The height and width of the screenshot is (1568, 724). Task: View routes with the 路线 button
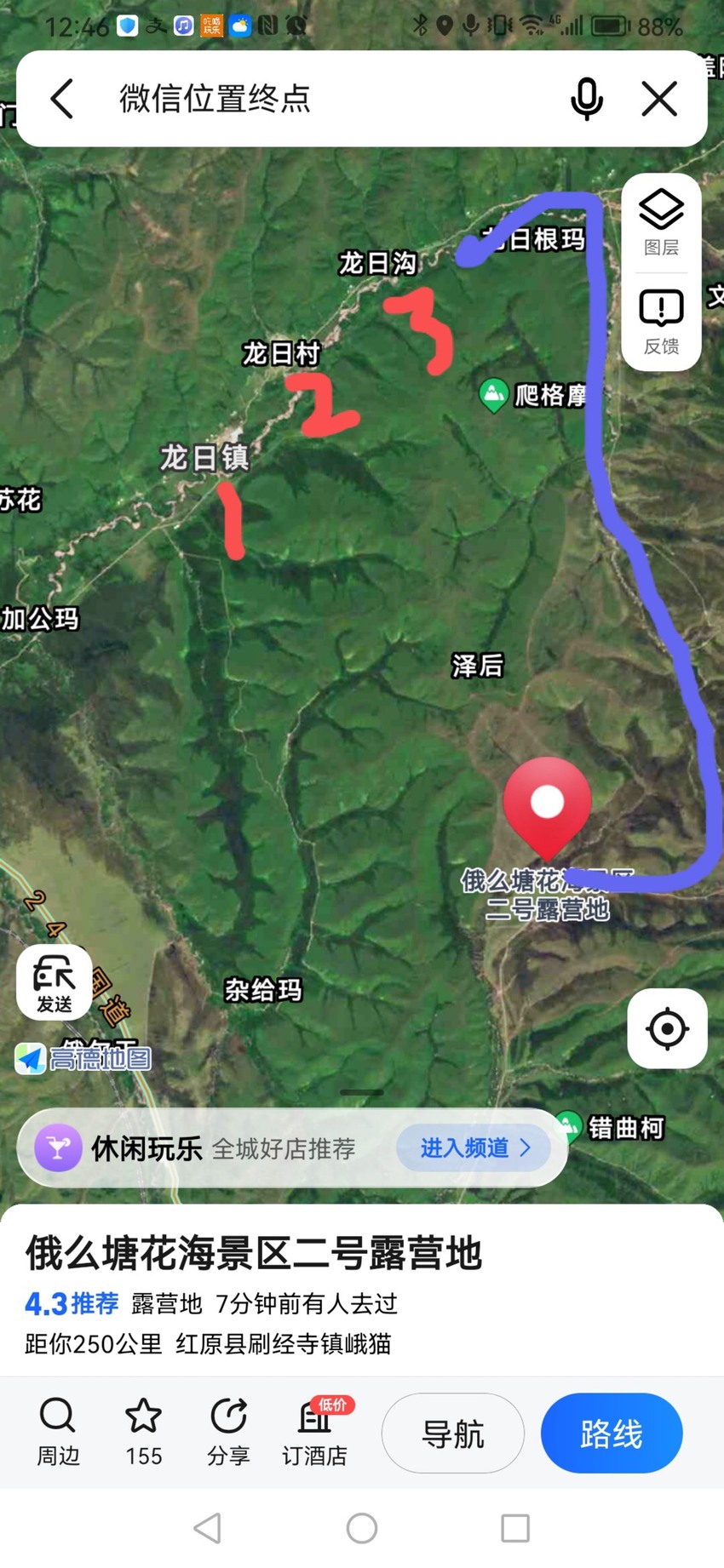[612, 1434]
